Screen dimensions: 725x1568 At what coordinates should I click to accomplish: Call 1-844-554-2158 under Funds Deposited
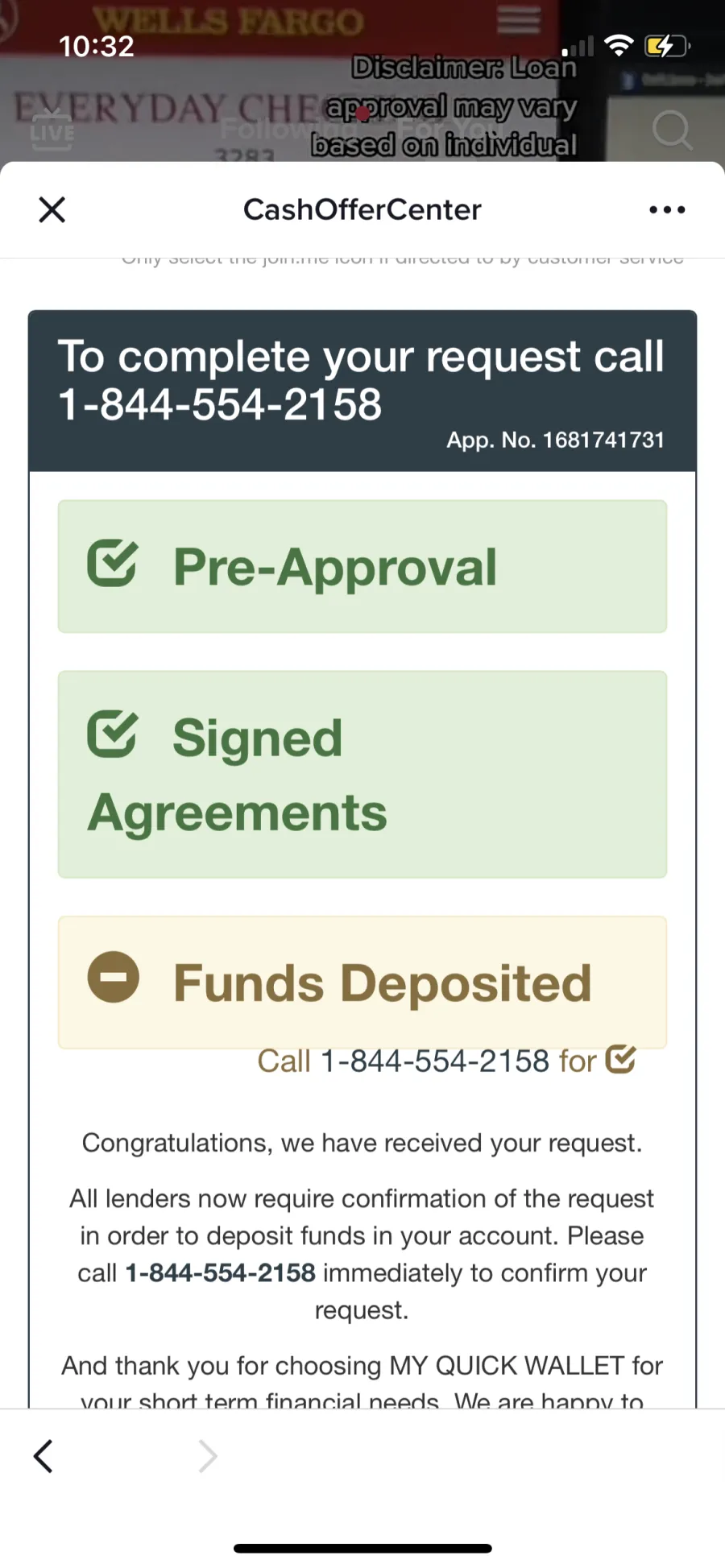[435, 1061]
